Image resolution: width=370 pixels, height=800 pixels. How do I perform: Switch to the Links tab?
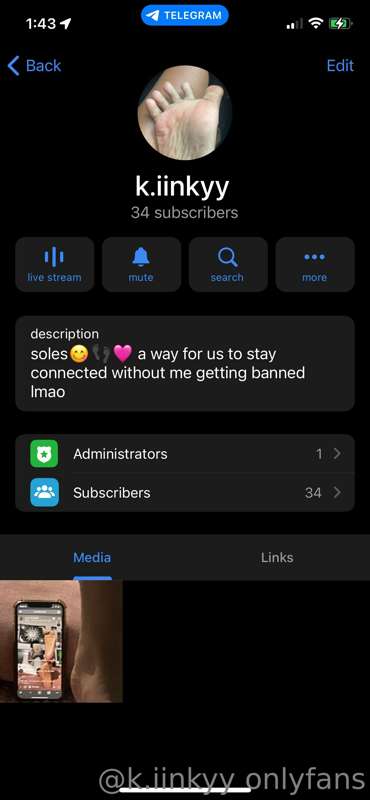277,558
